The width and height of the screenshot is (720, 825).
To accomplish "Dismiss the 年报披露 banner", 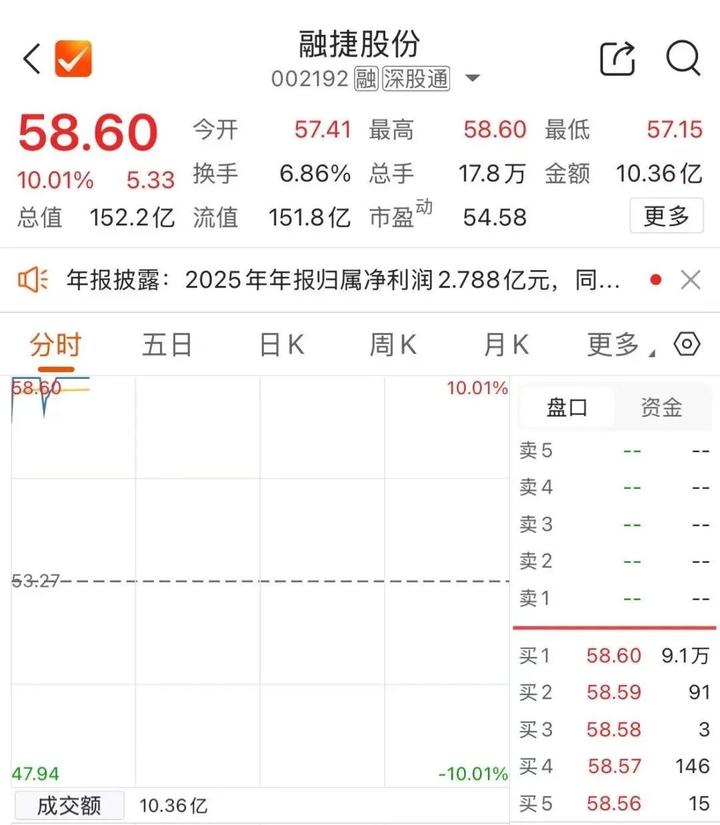I will click(x=690, y=280).
